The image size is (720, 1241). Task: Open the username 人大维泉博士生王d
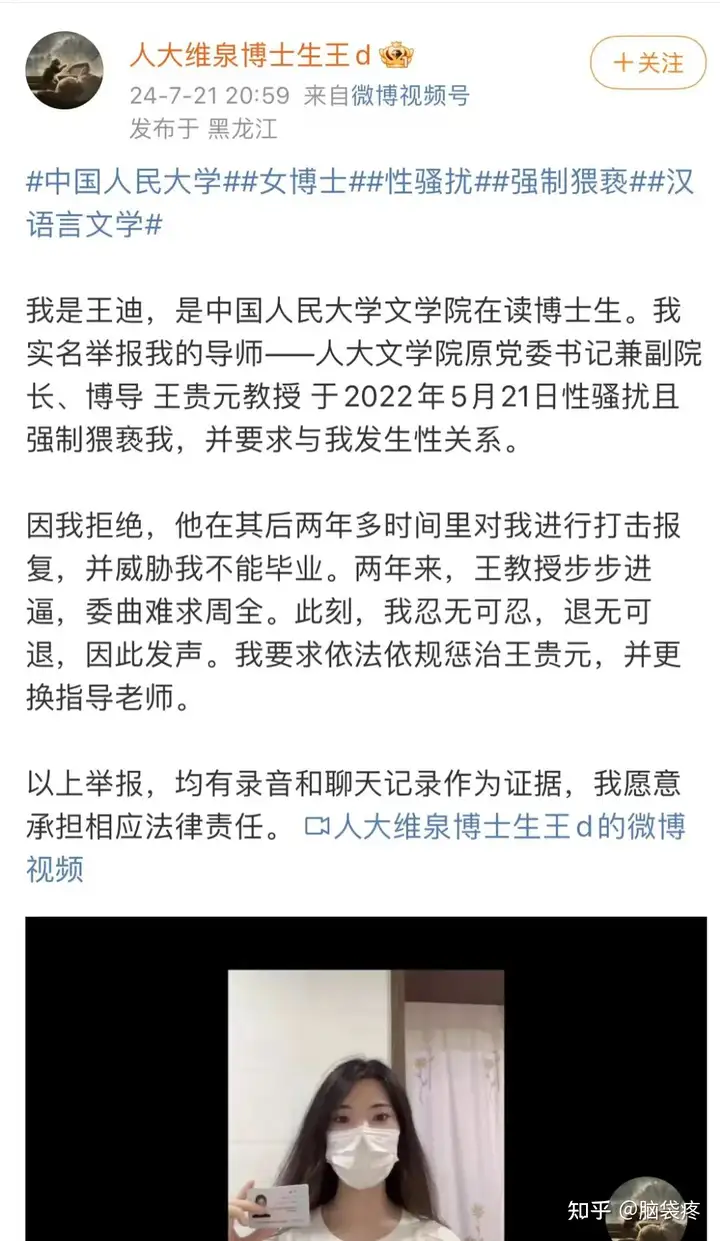click(250, 56)
